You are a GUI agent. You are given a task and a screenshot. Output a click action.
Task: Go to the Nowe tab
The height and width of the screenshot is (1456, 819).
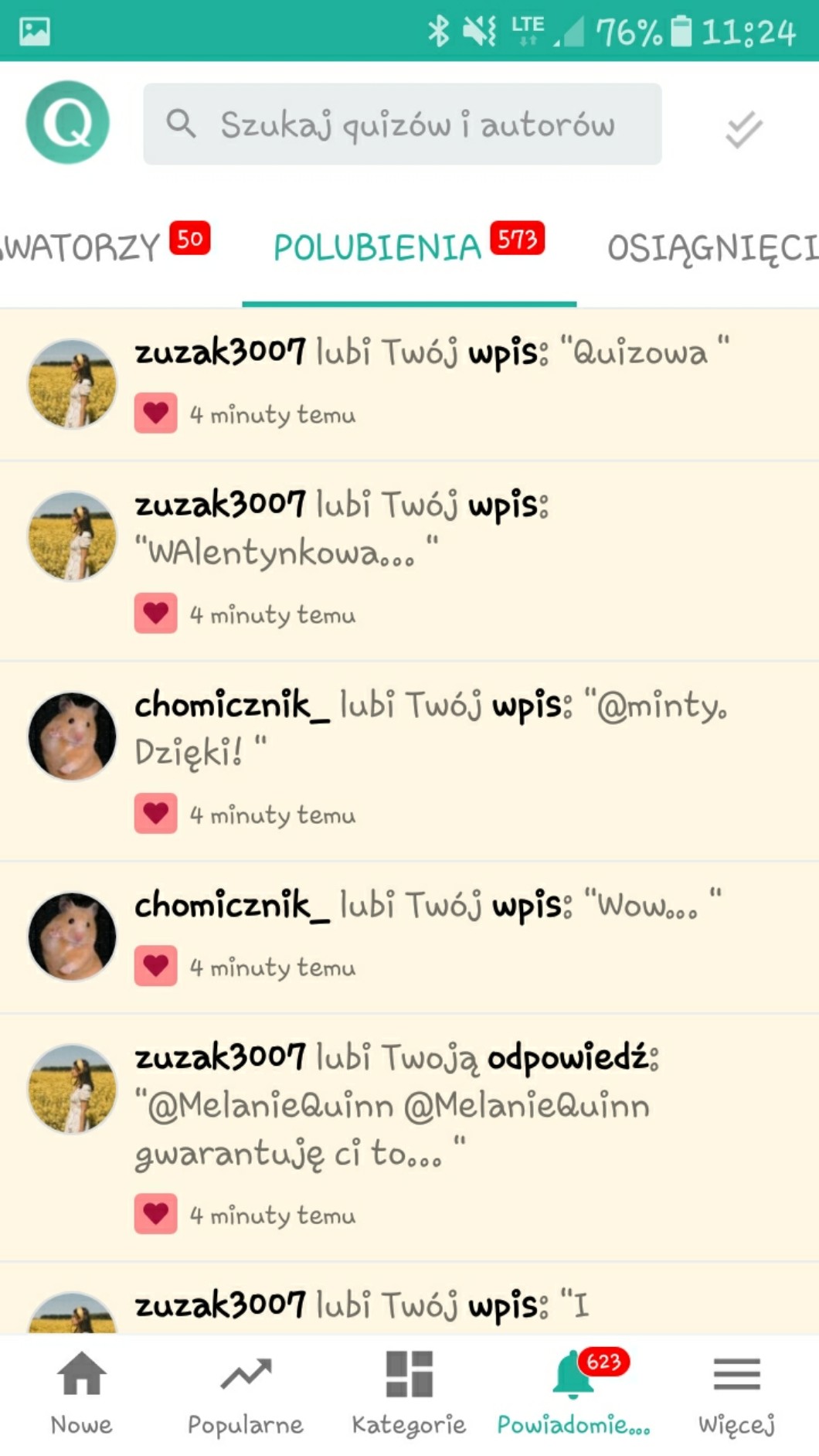tap(82, 1393)
